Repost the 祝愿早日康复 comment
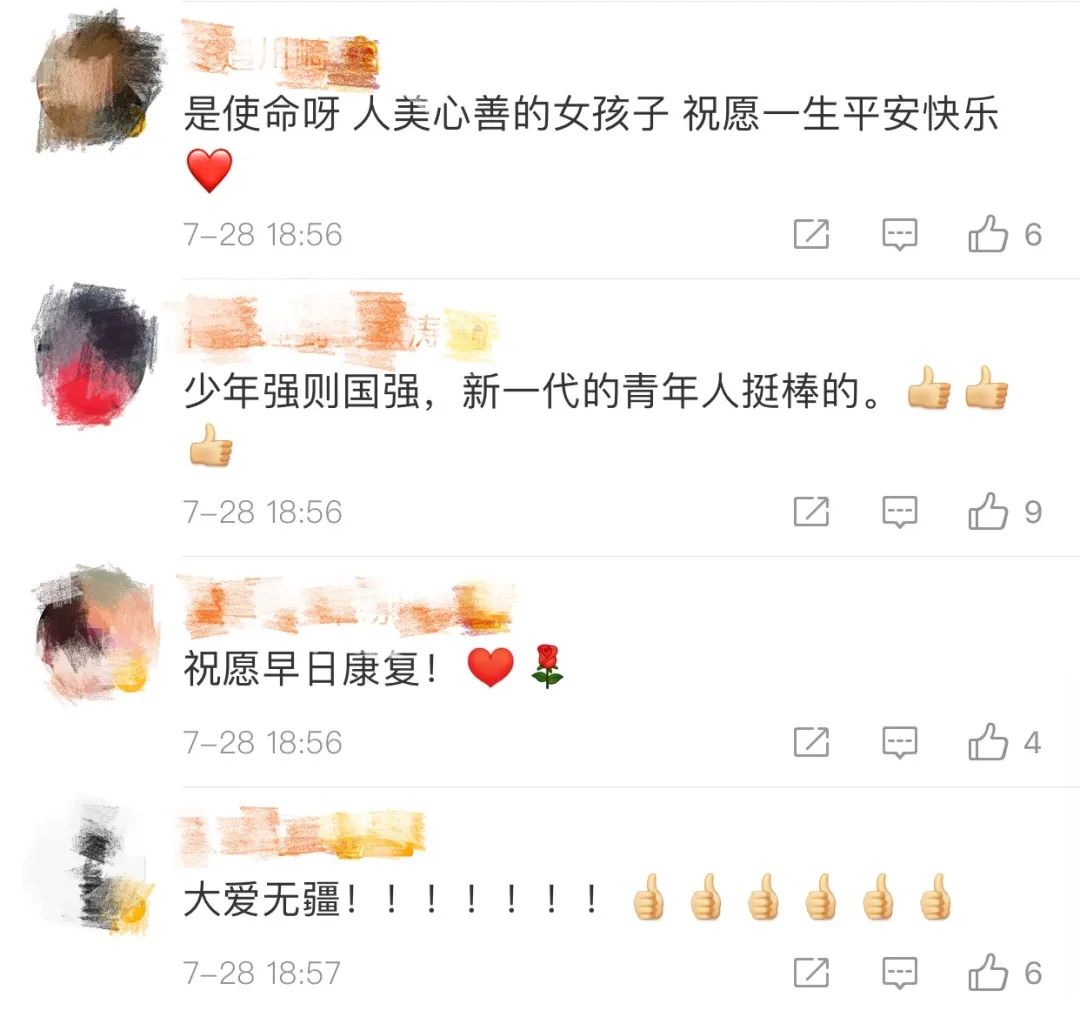 coord(811,742)
